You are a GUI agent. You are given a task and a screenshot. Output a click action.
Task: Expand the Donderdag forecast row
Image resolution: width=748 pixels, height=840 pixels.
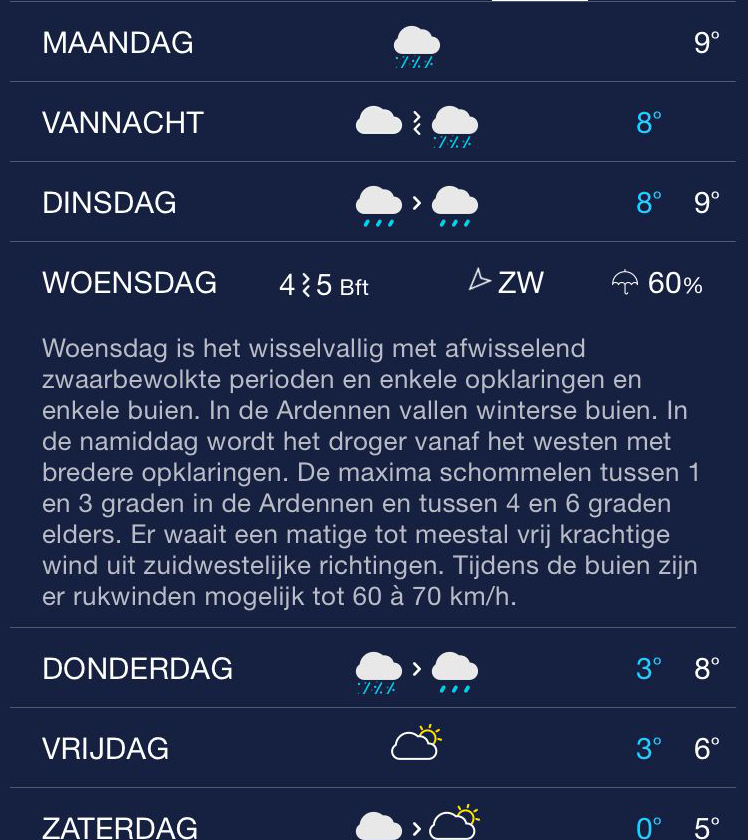pyautogui.click(x=374, y=668)
